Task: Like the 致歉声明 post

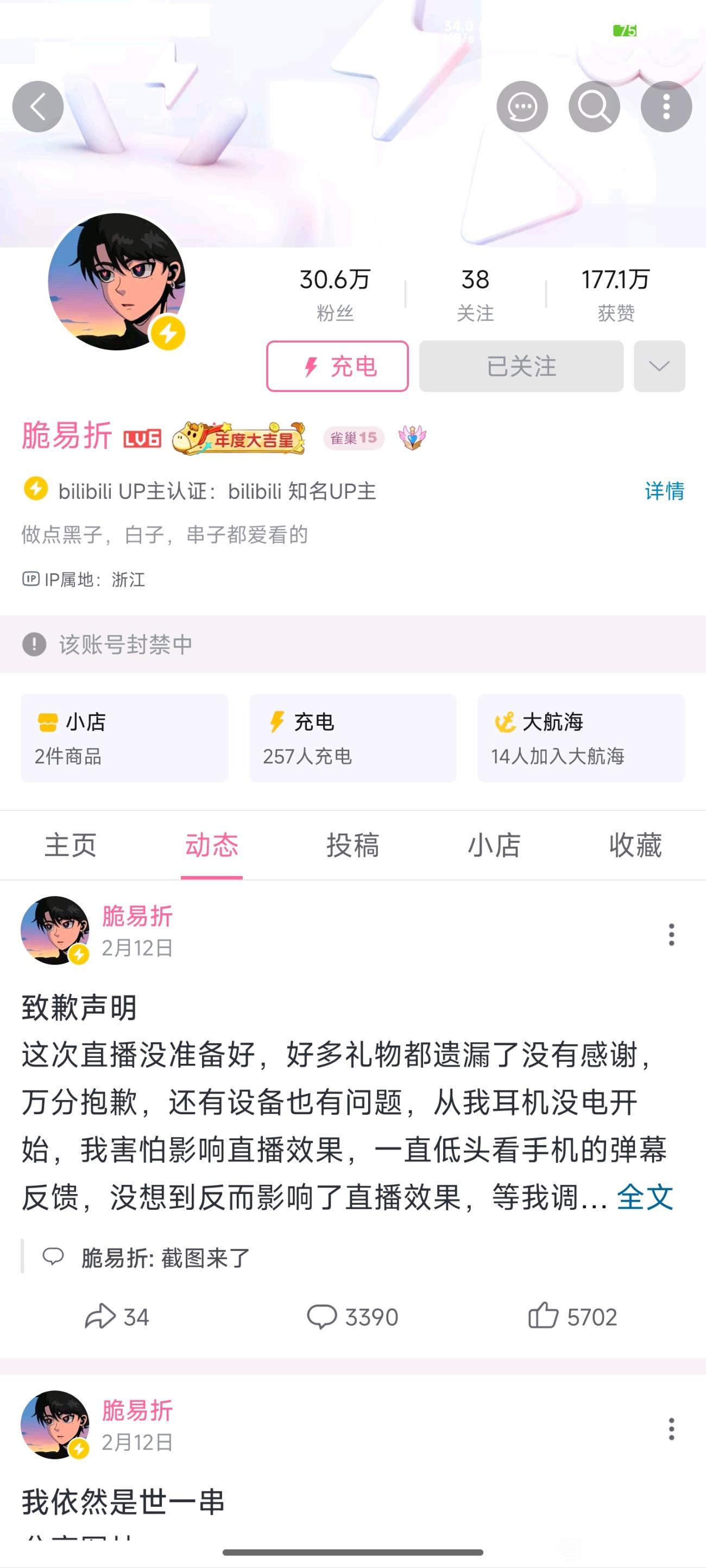Action: pyautogui.click(x=572, y=1317)
